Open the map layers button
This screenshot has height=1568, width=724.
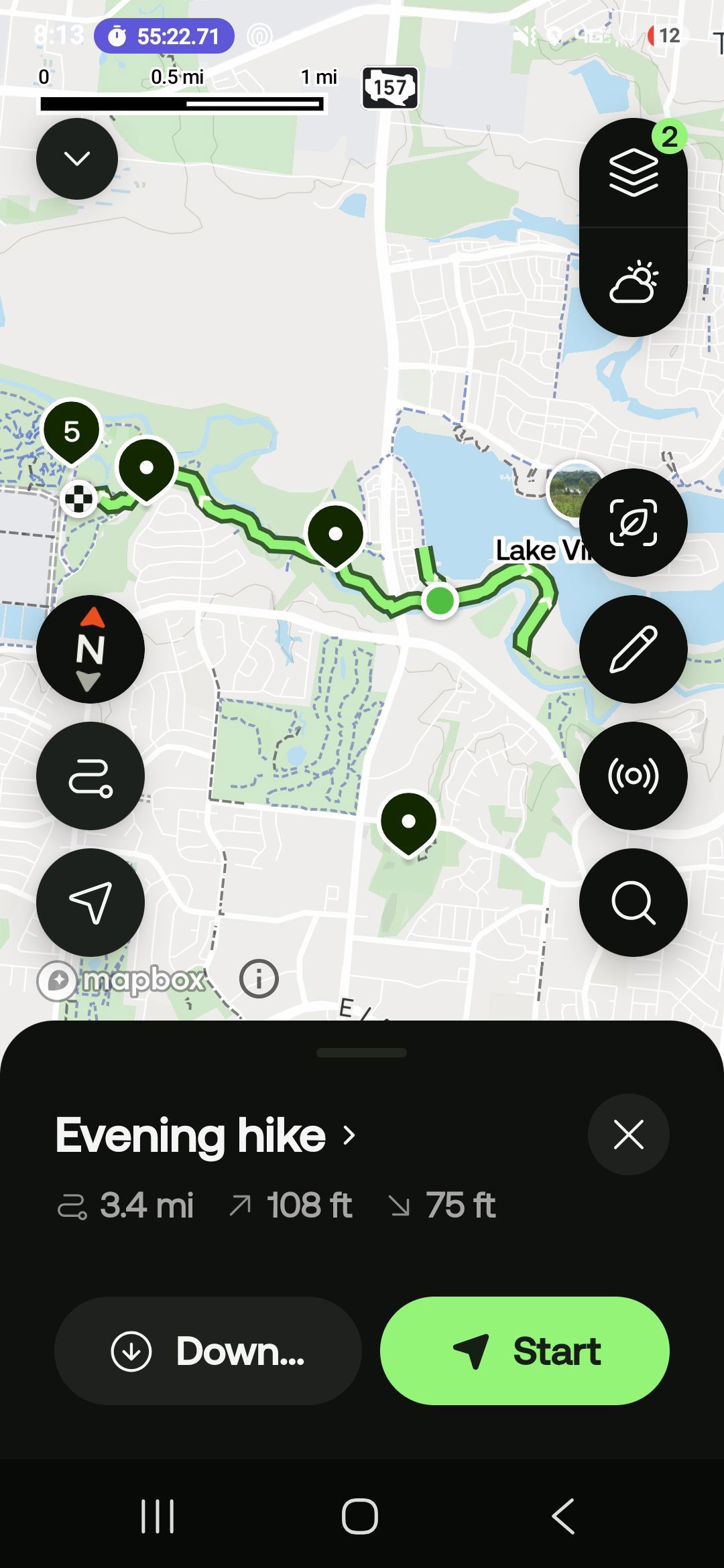[x=633, y=173]
